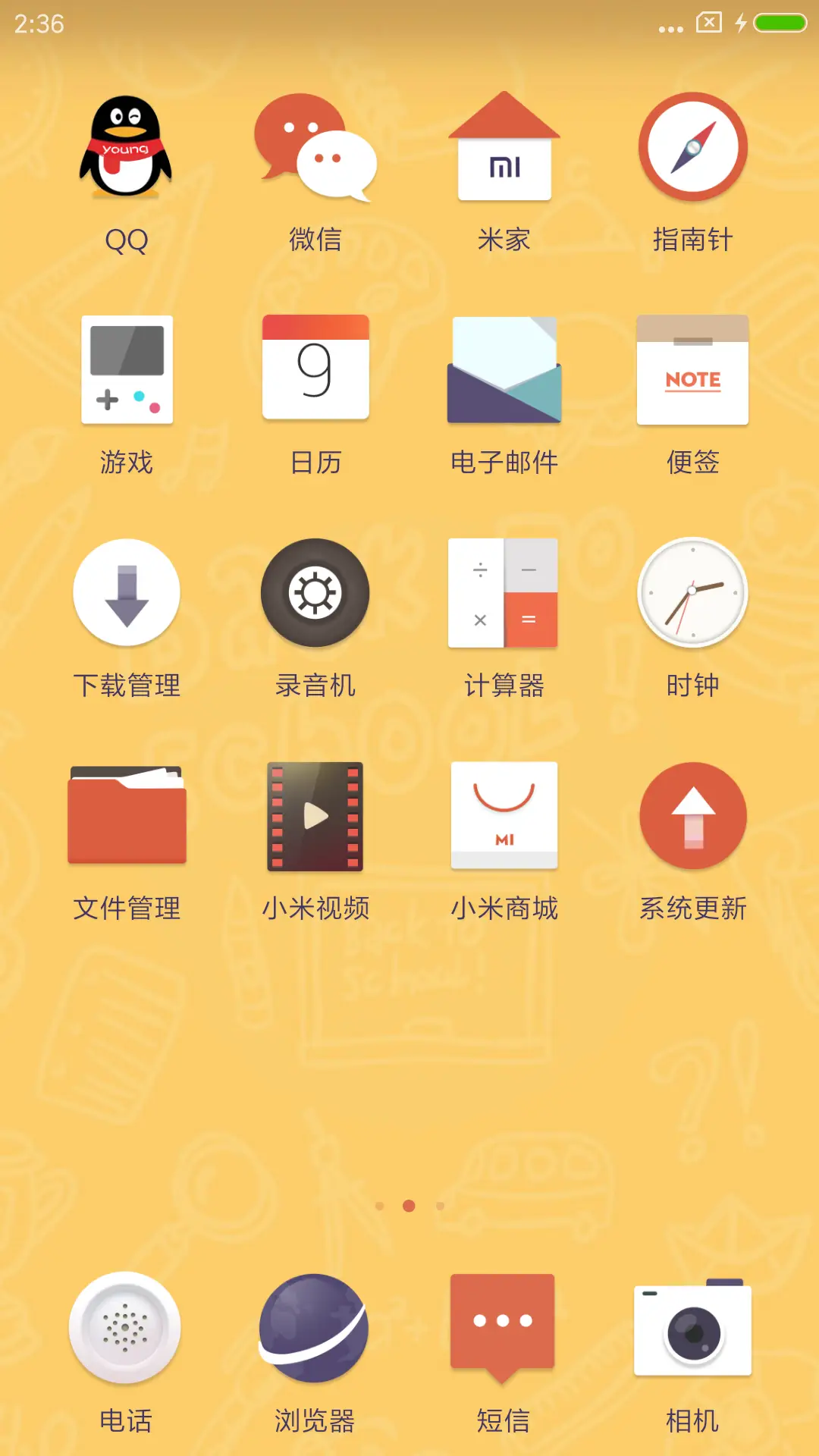Image resolution: width=819 pixels, height=1456 pixels.
Task: Launch the Compass (指南针) app
Action: click(692, 149)
